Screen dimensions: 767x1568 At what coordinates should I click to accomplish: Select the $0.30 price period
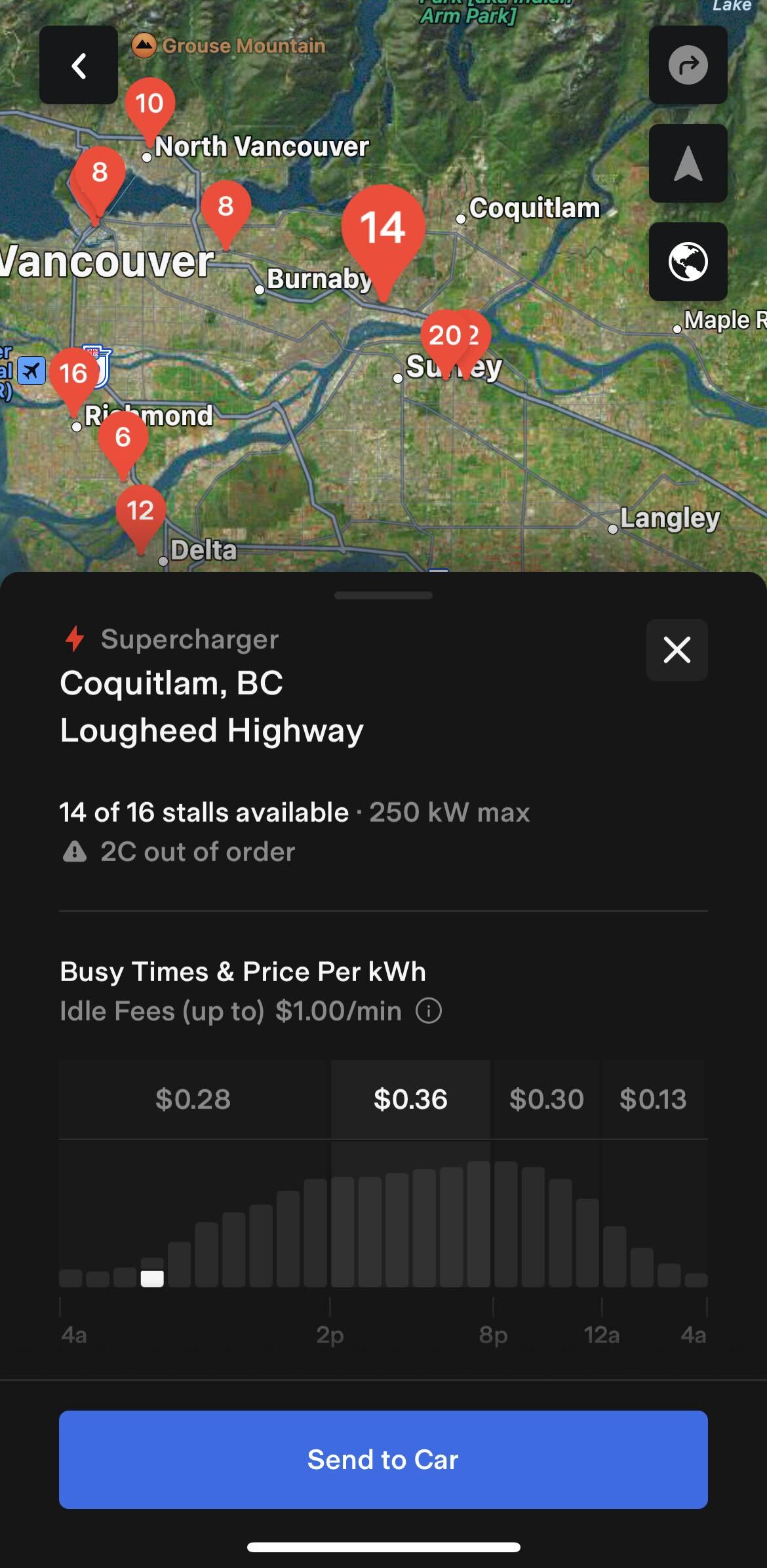pyautogui.click(x=546, y=1099)
